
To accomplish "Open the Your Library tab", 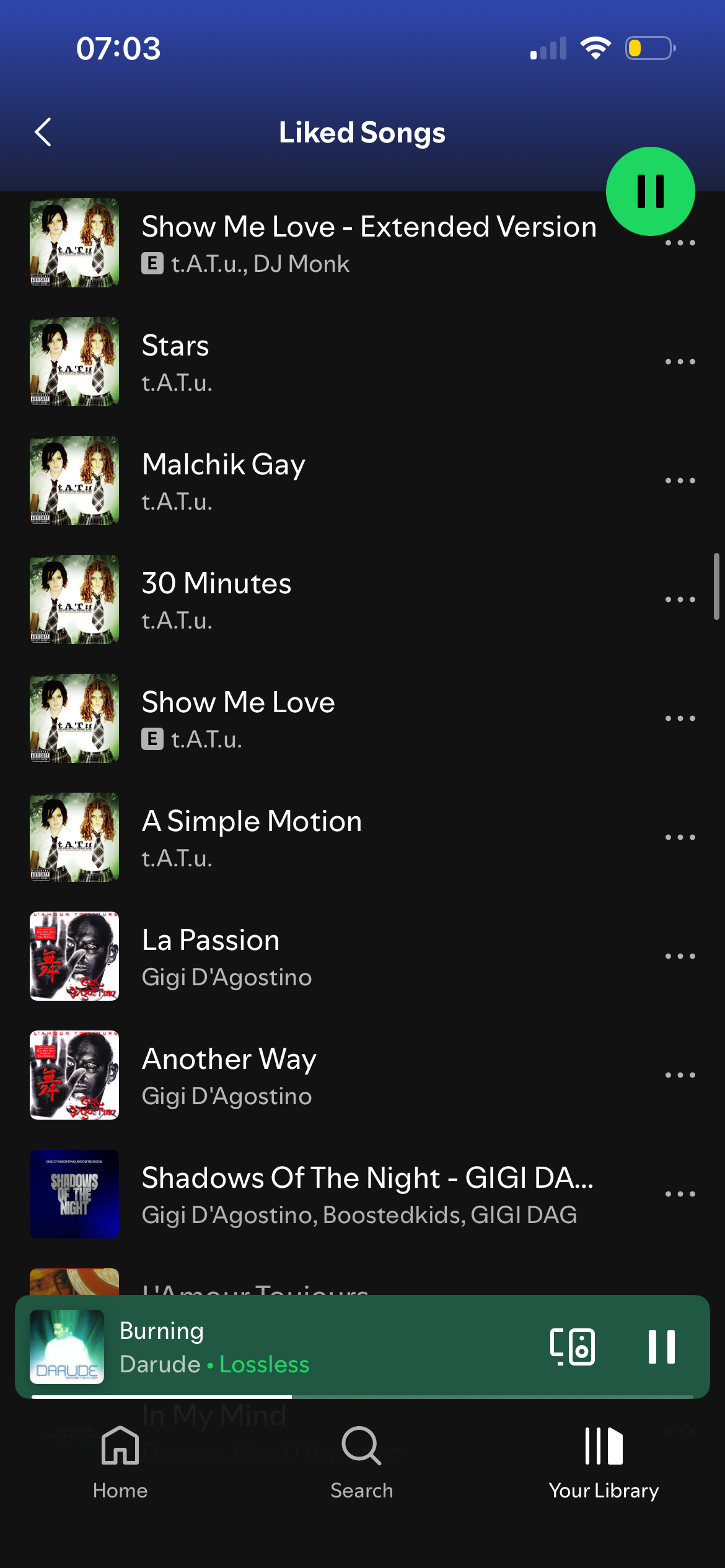I will point(604,1463).
